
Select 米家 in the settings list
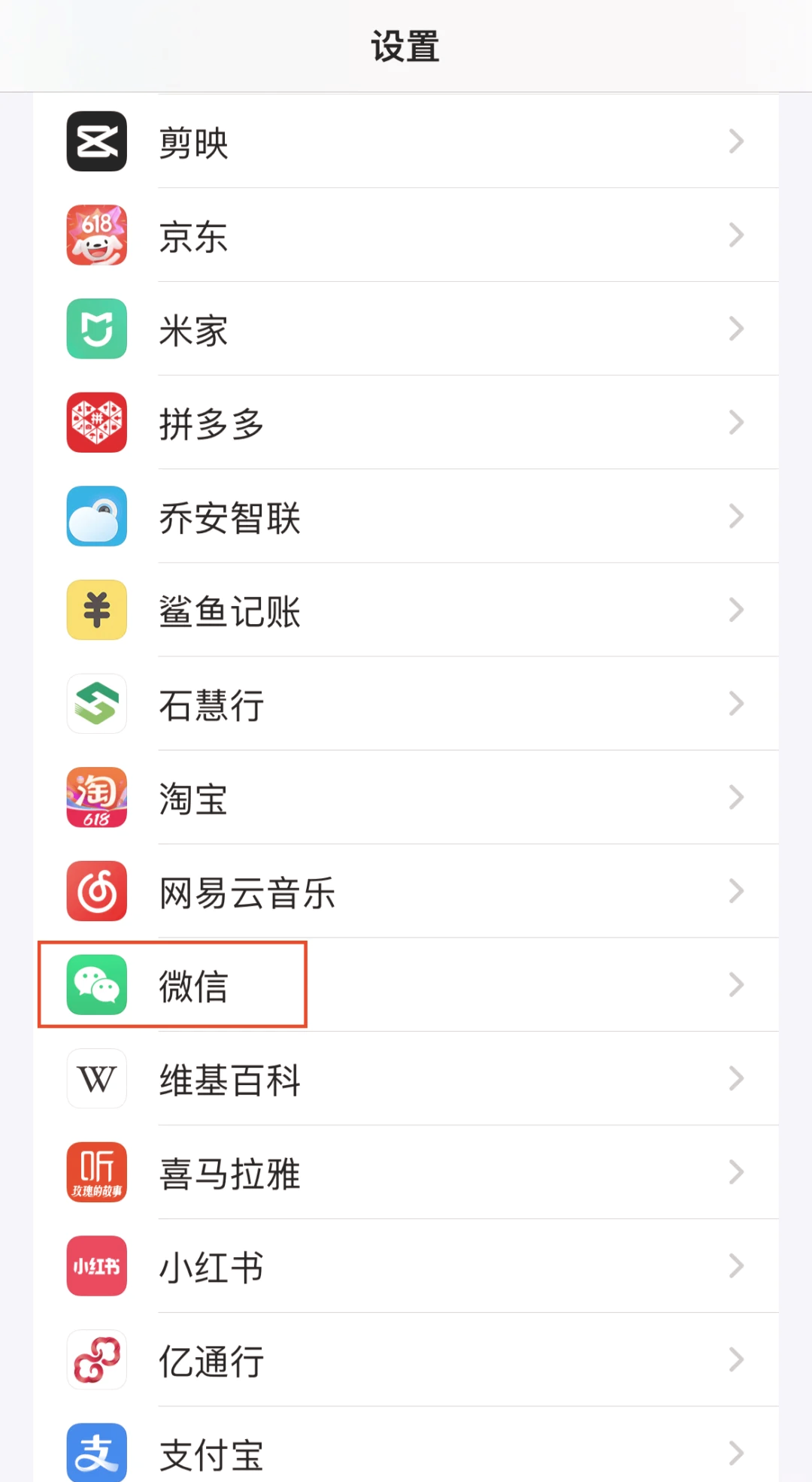pyautogui.click(x=406, y=329)
